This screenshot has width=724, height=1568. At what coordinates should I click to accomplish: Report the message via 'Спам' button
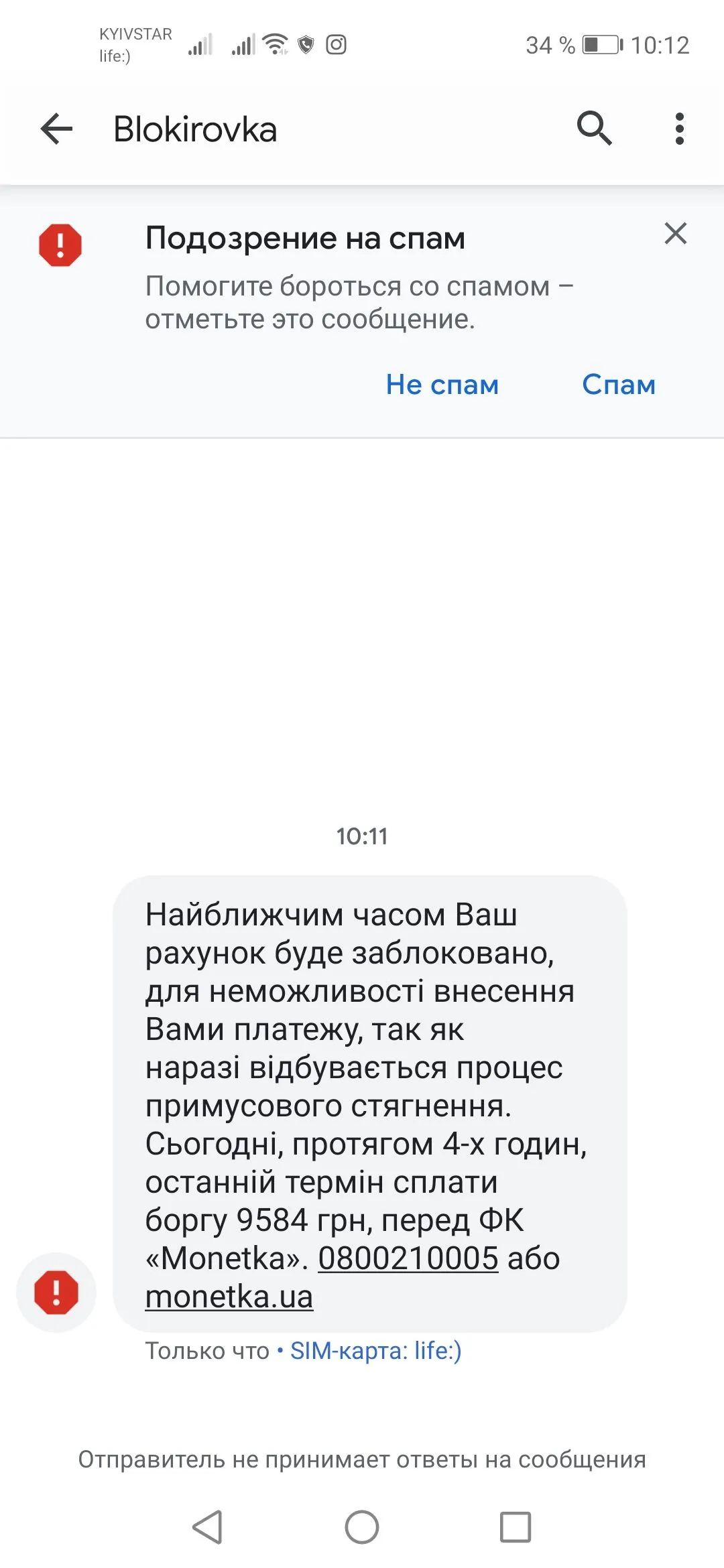click(618, 385)
